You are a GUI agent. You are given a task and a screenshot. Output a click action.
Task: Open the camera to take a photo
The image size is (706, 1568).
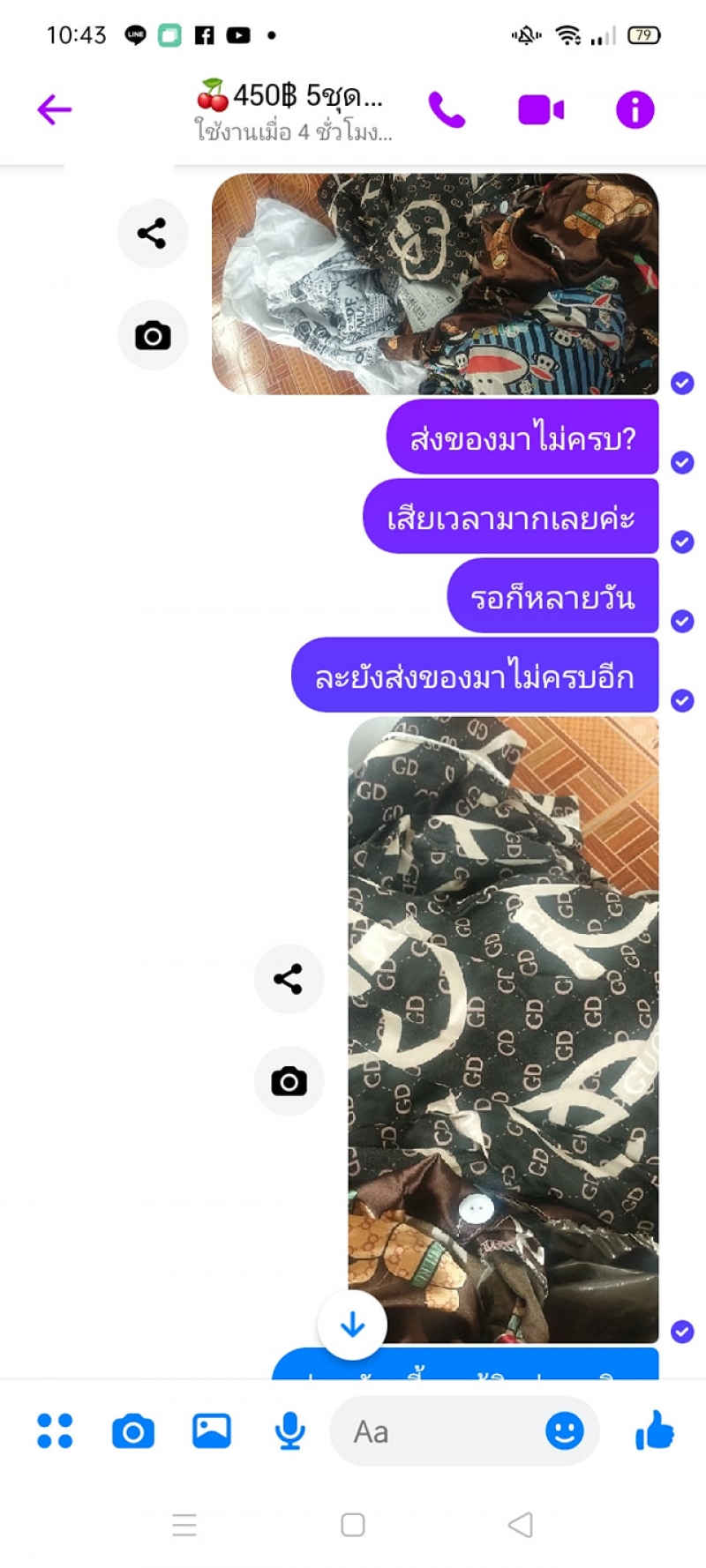[x=133, y=1431]
